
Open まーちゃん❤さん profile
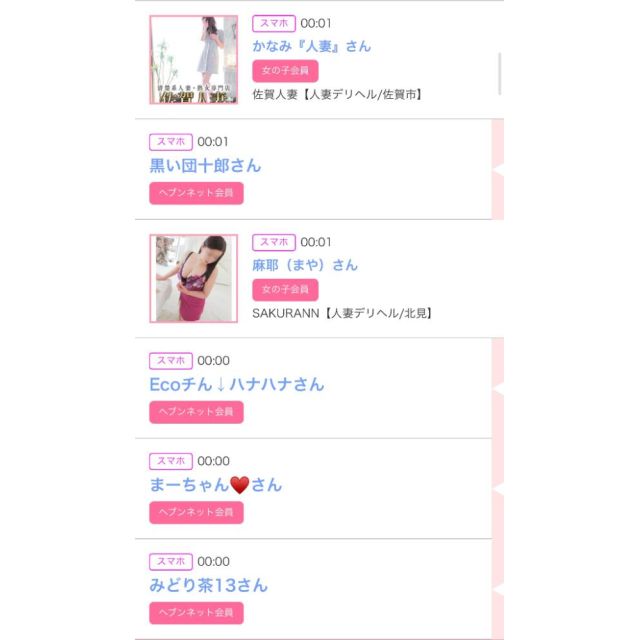pyautogui.click(x=215, y=485)
